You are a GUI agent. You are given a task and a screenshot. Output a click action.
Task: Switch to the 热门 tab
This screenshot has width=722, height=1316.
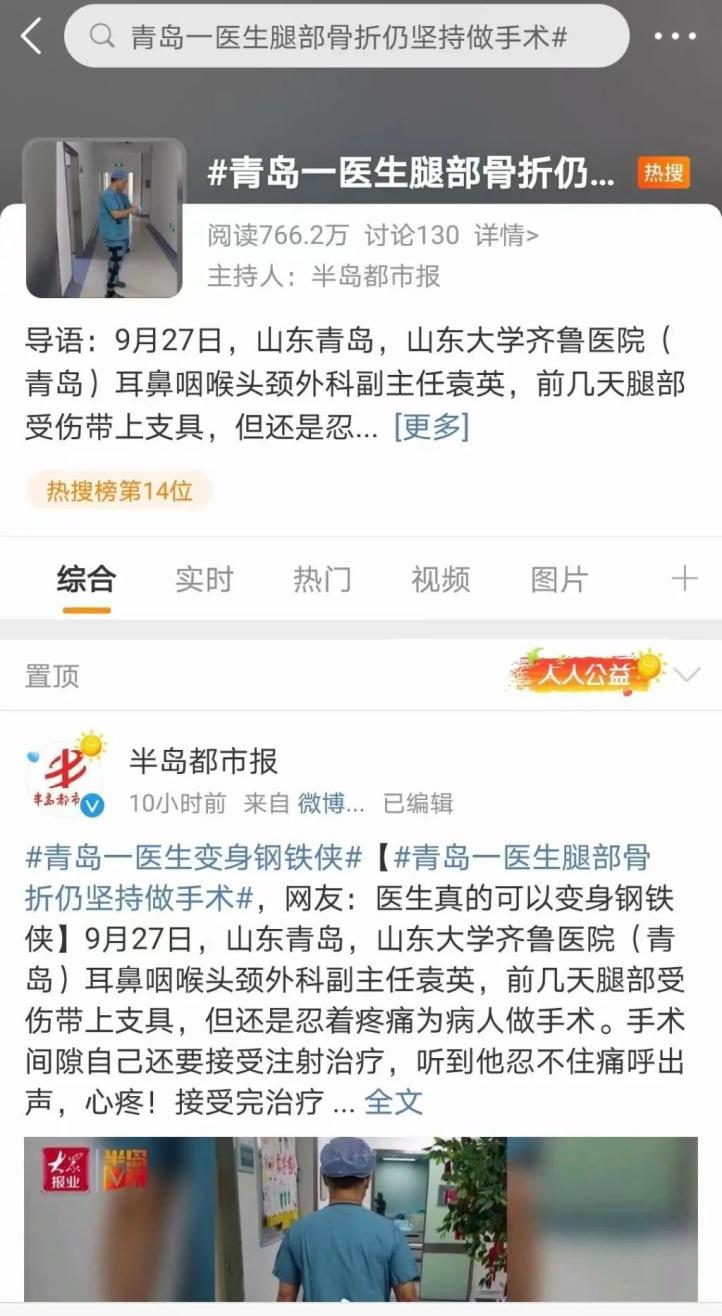coord(322,579)
